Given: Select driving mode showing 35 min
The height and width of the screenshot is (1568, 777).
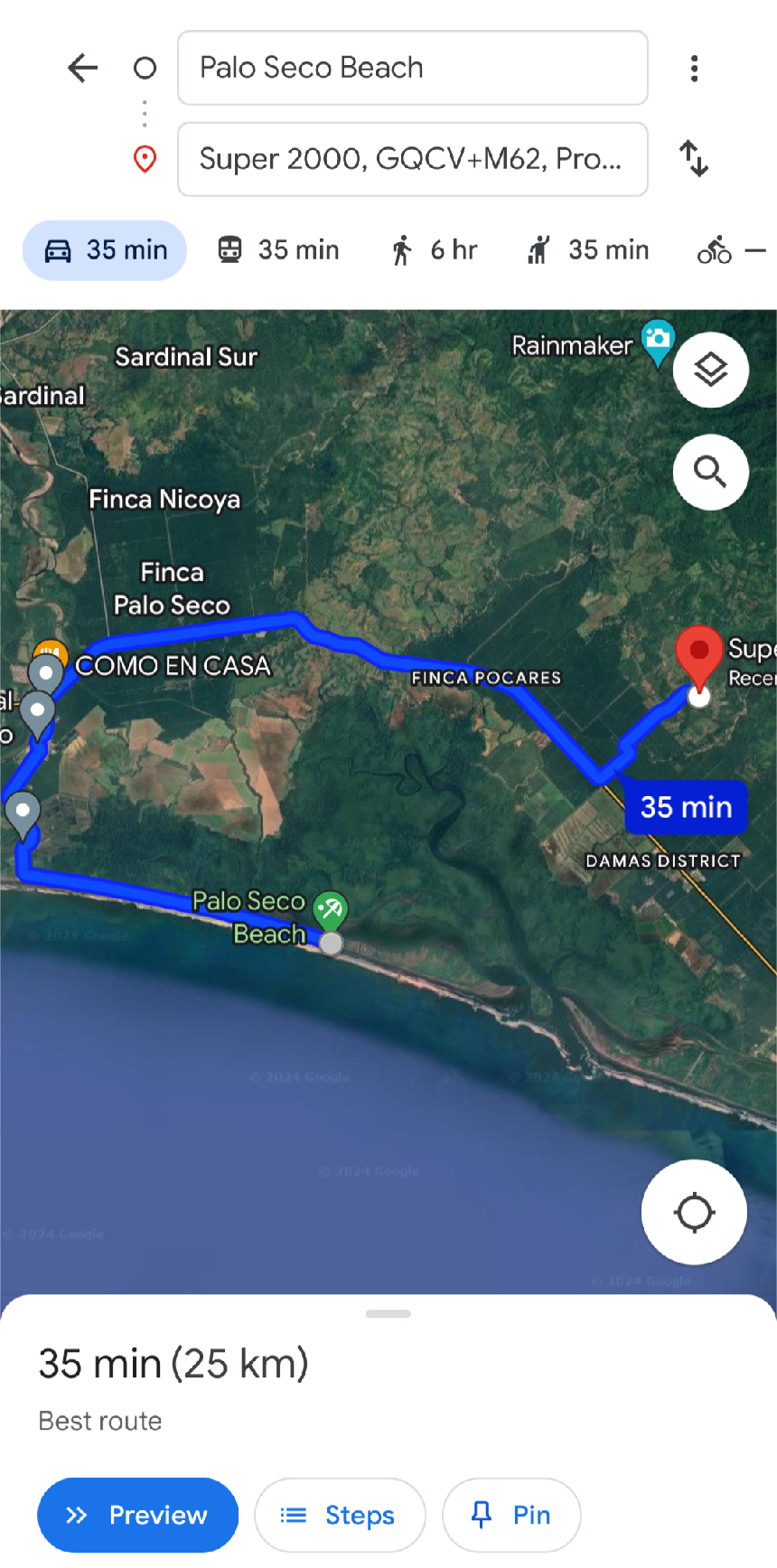Looking at the screenshot, I should (x=105, y=250).
